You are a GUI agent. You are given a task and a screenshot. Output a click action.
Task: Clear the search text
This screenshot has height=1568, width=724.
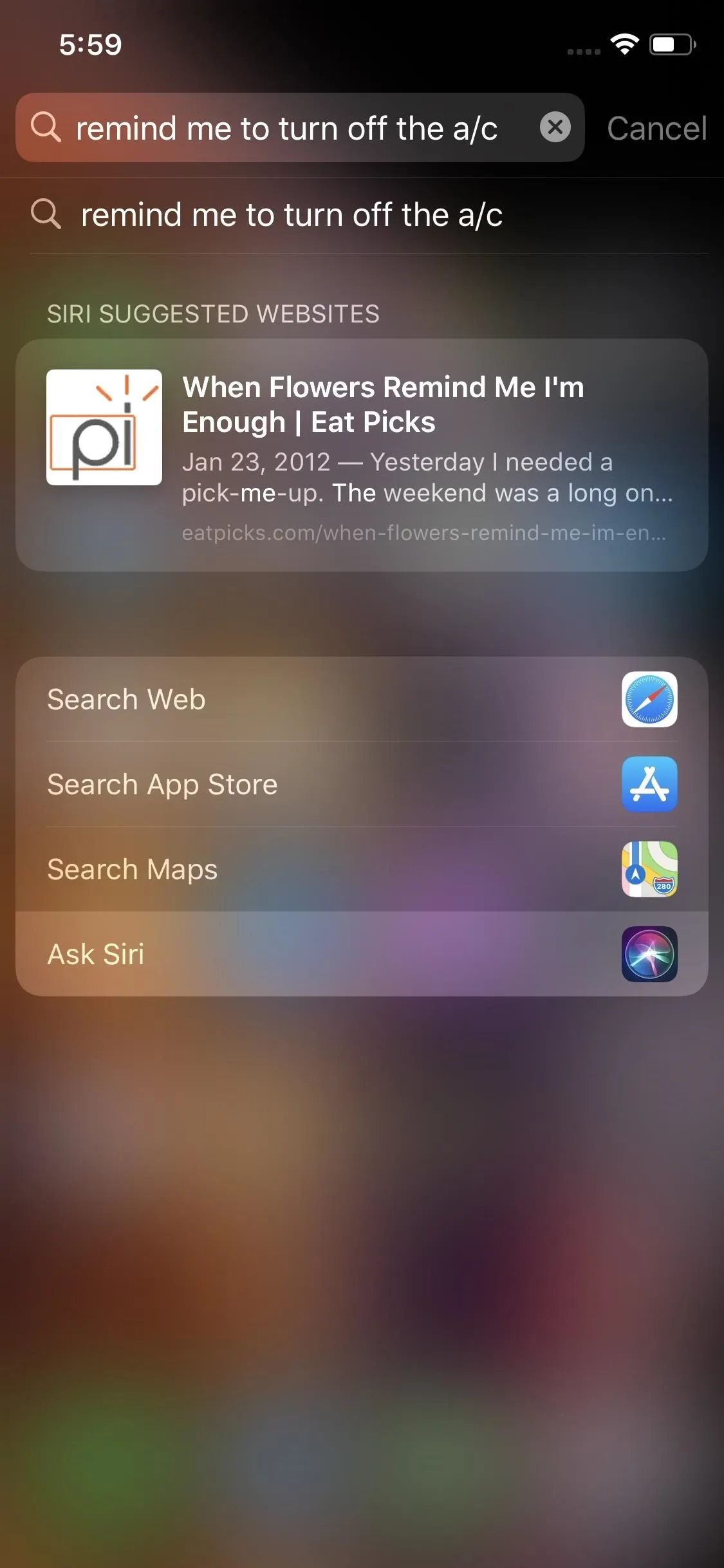pyautogui.click(x=555, y=127)
